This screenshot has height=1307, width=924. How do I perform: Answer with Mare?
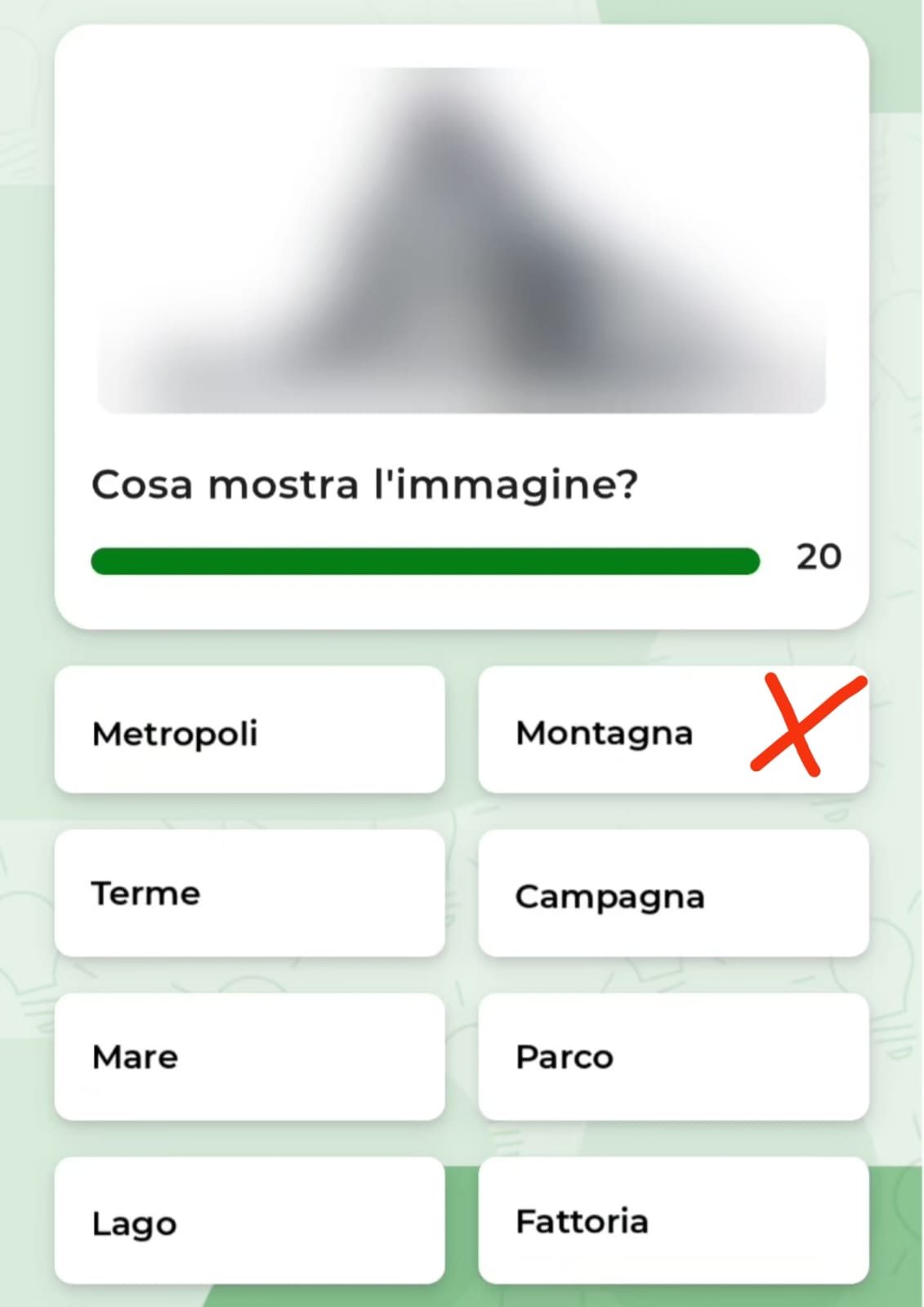click(x=249, y=1057)
